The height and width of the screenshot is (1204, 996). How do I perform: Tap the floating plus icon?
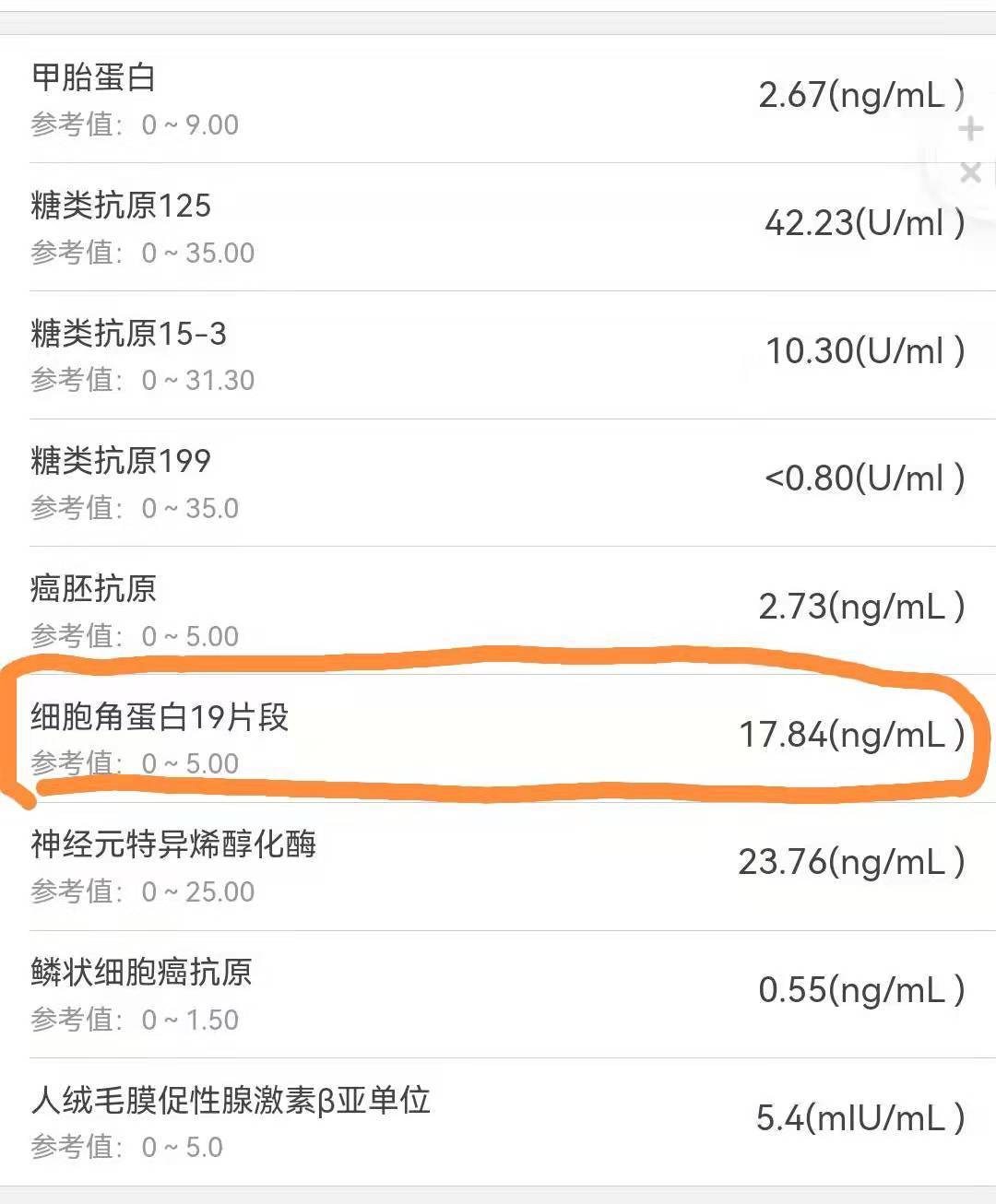(x=970, y=129)
